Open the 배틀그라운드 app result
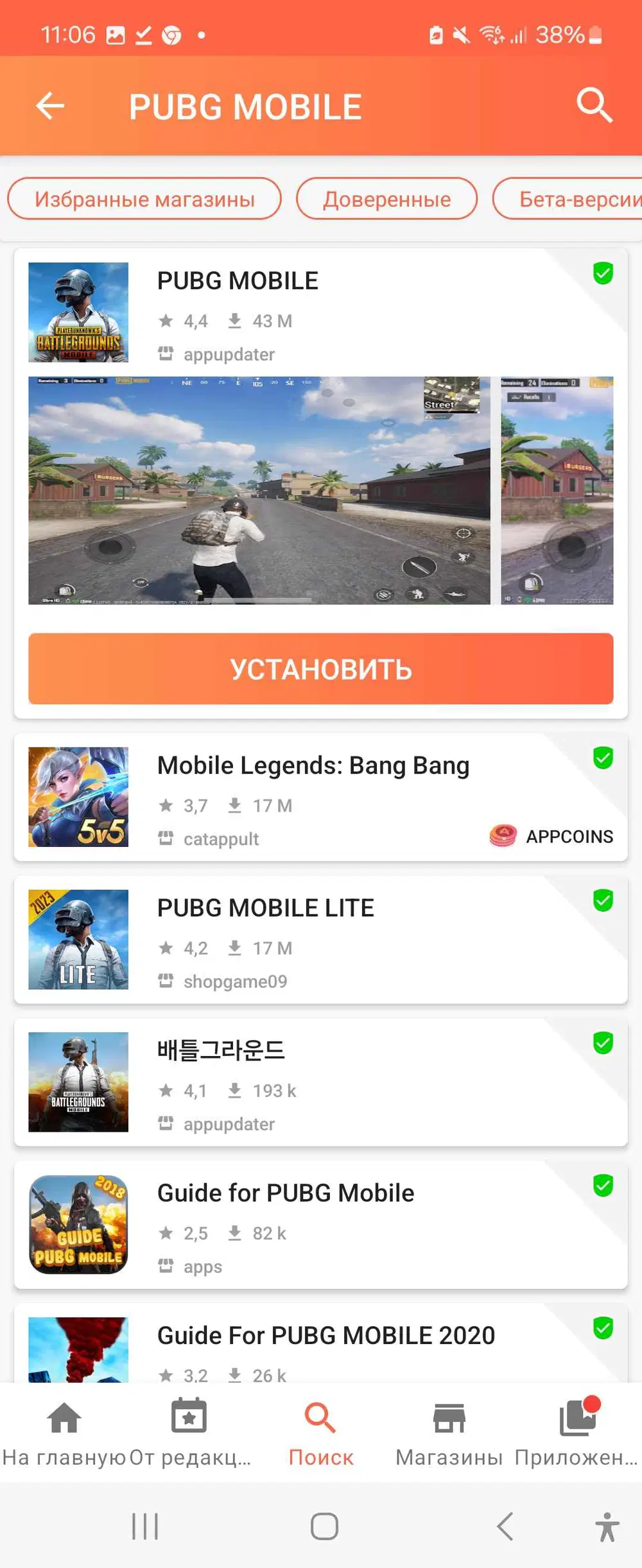Screen dimensions: 642x1568 [320, 1082]
